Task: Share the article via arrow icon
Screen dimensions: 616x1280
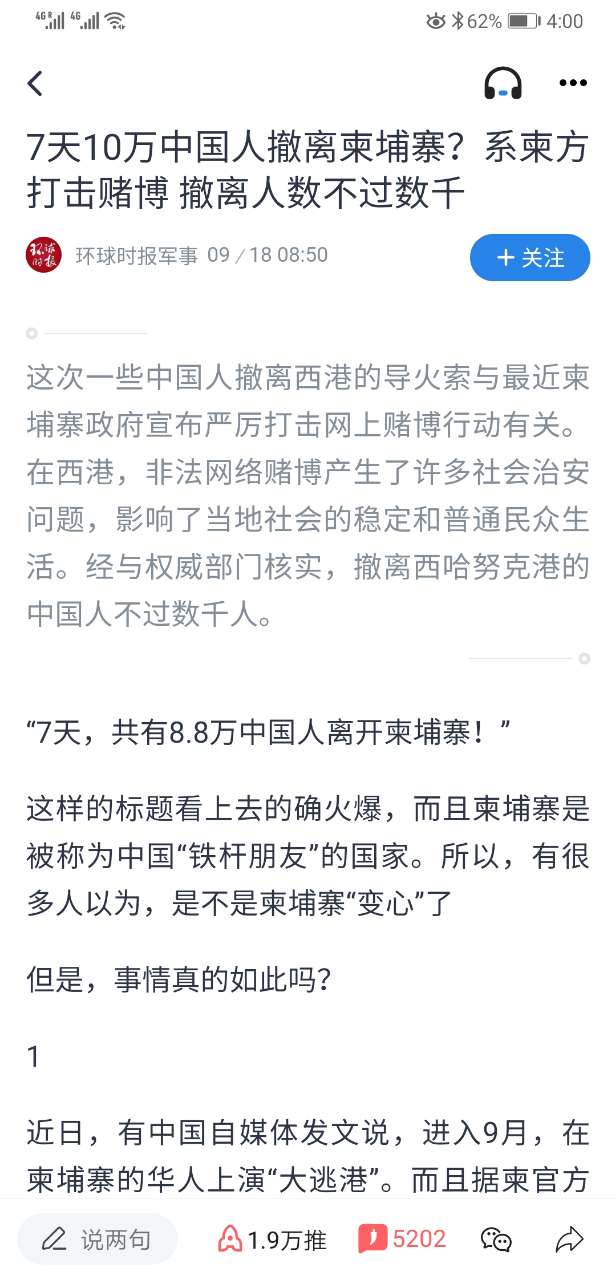Action: coord(569,1240)
